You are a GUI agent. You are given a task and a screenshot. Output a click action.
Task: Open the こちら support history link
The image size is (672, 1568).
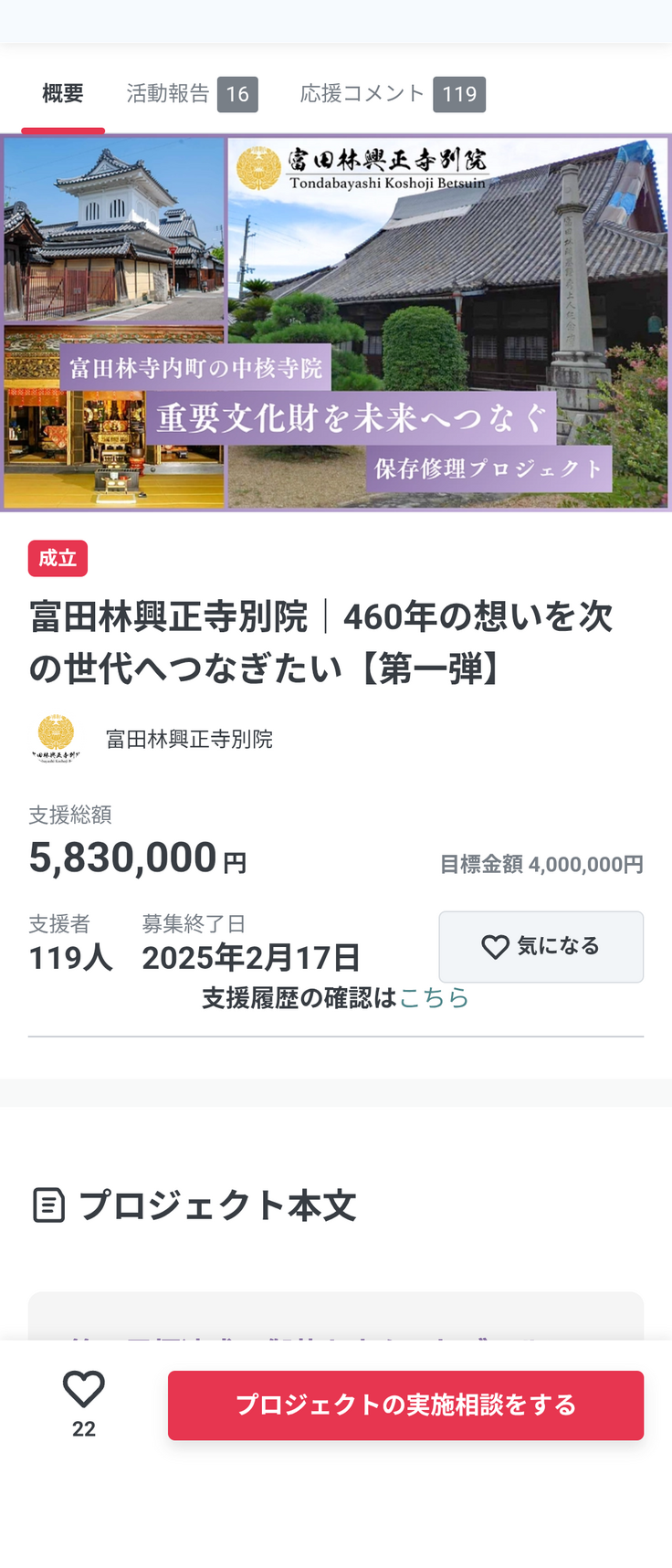click(x=434, y=997)
